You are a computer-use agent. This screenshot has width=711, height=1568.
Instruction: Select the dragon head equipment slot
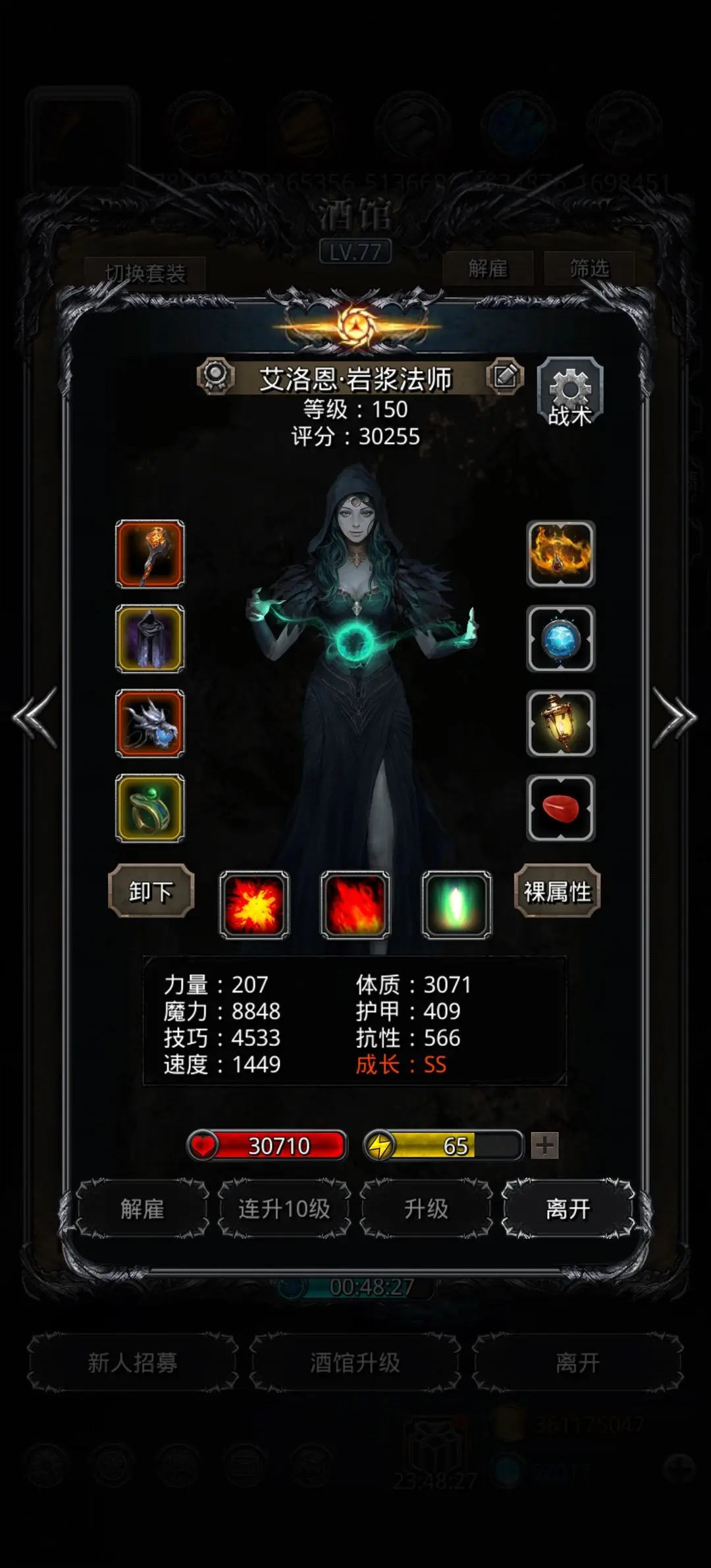click(x=150, y=723)
